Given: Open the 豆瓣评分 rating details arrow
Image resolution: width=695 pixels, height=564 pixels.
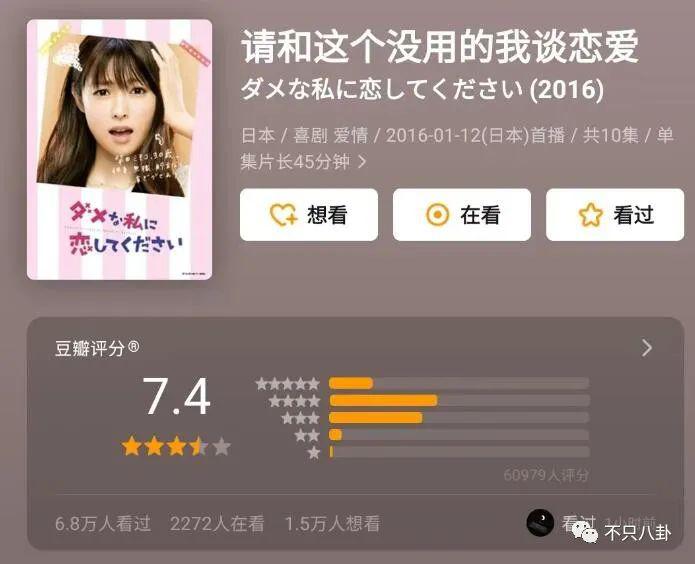Looking at the screenshot, I should coord(646,348).
